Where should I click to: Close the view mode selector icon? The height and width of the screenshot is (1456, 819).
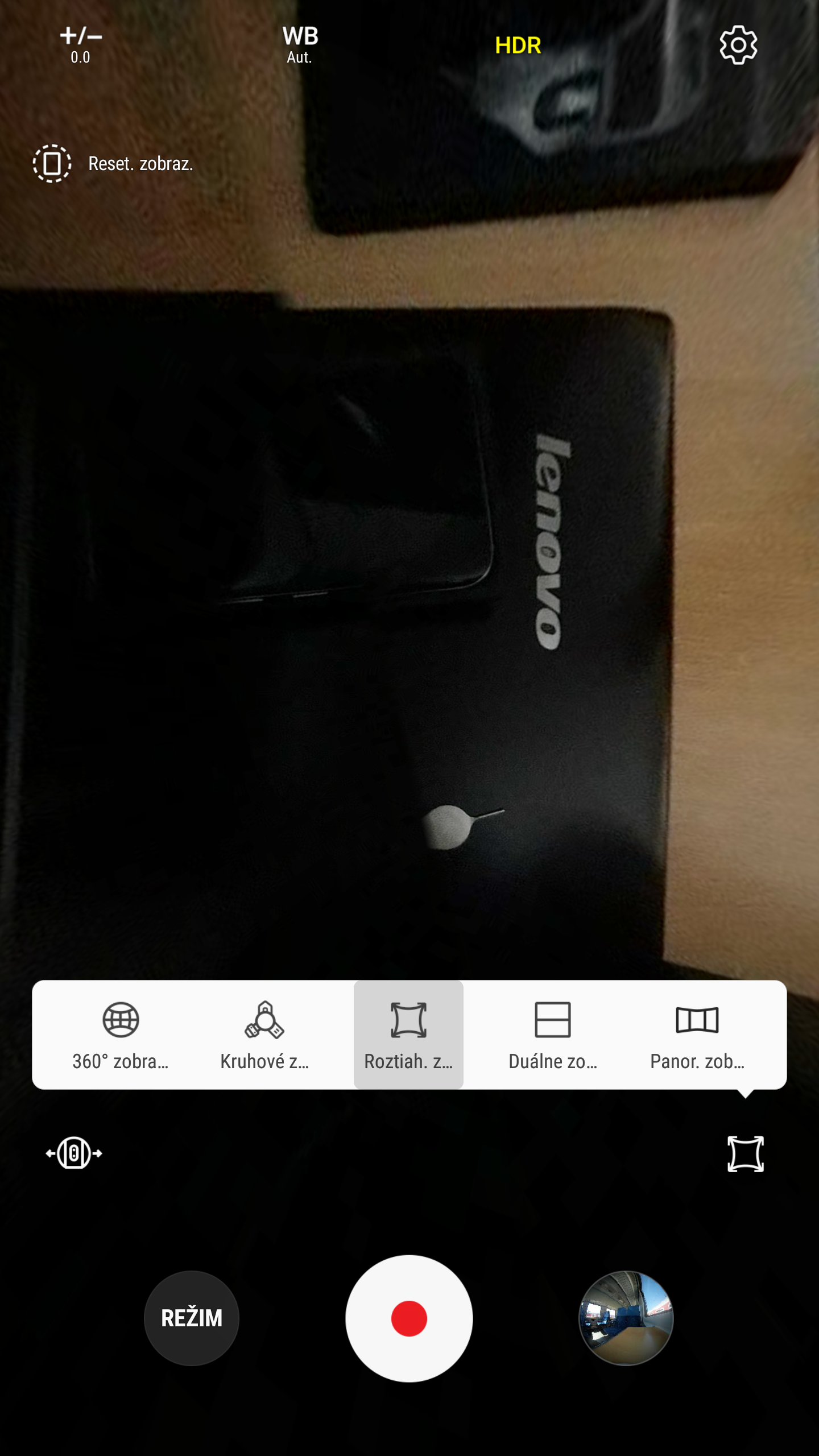(x=746, y=1153)
